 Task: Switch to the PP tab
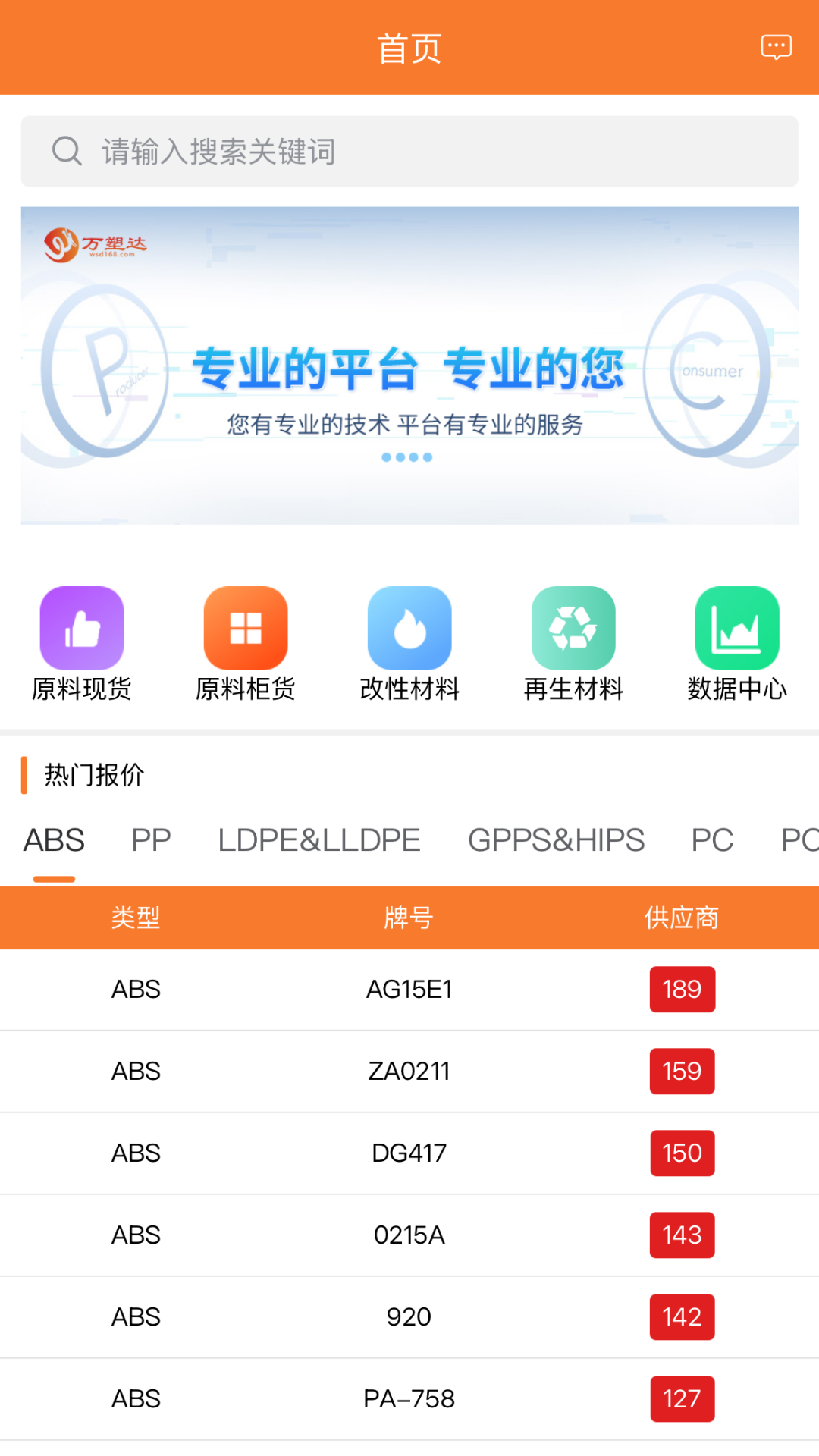click(x=151, y=839)
